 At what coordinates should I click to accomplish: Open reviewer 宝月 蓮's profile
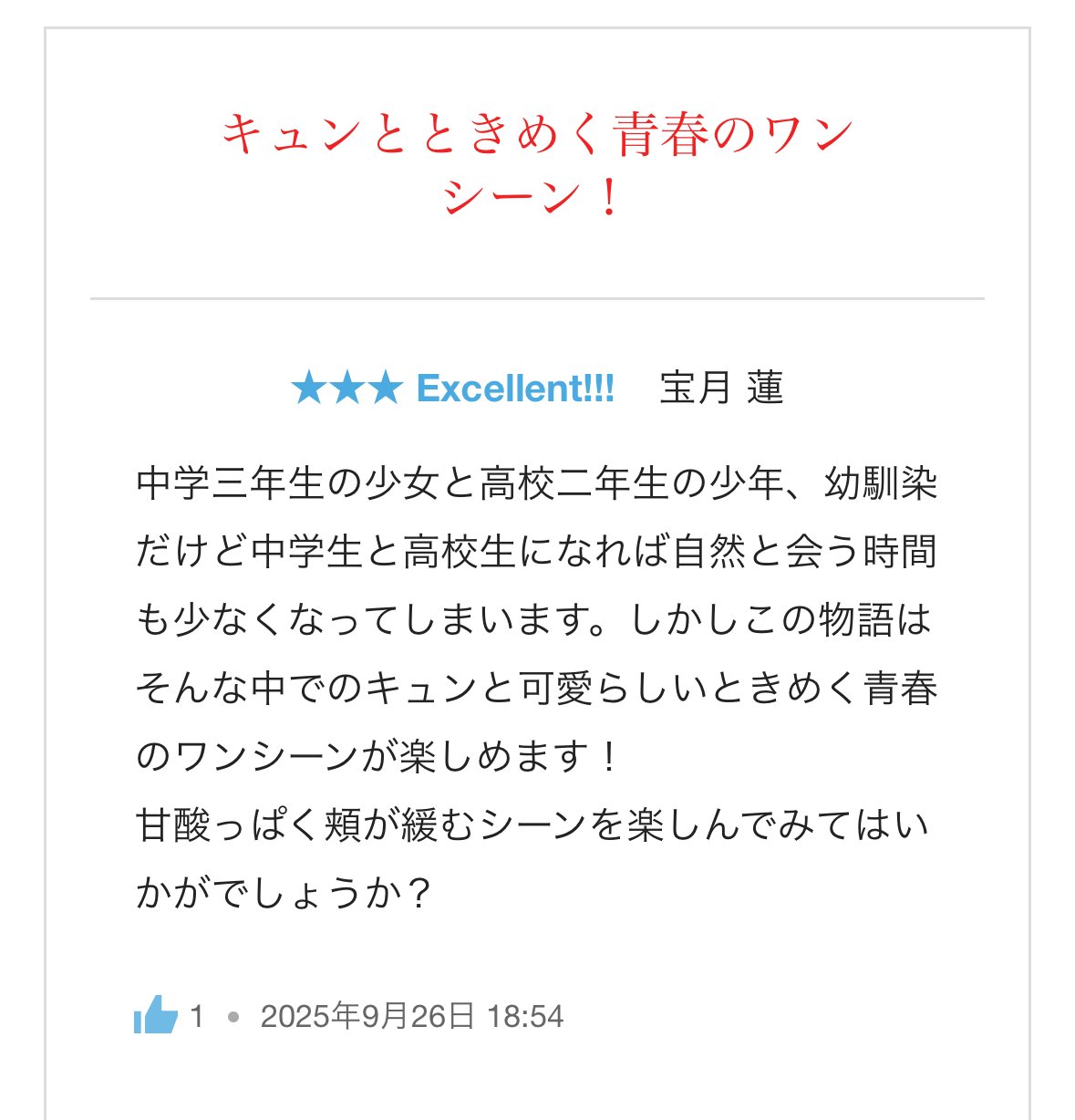click(x=720, y=389)
